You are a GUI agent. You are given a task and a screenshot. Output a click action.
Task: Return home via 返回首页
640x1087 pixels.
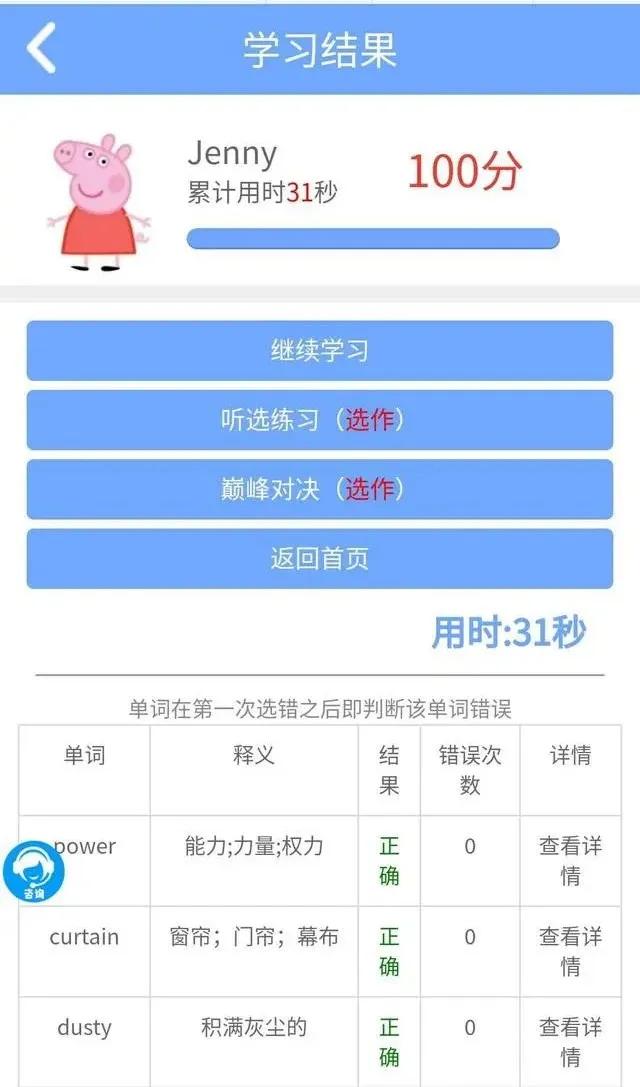click(319, 558)
